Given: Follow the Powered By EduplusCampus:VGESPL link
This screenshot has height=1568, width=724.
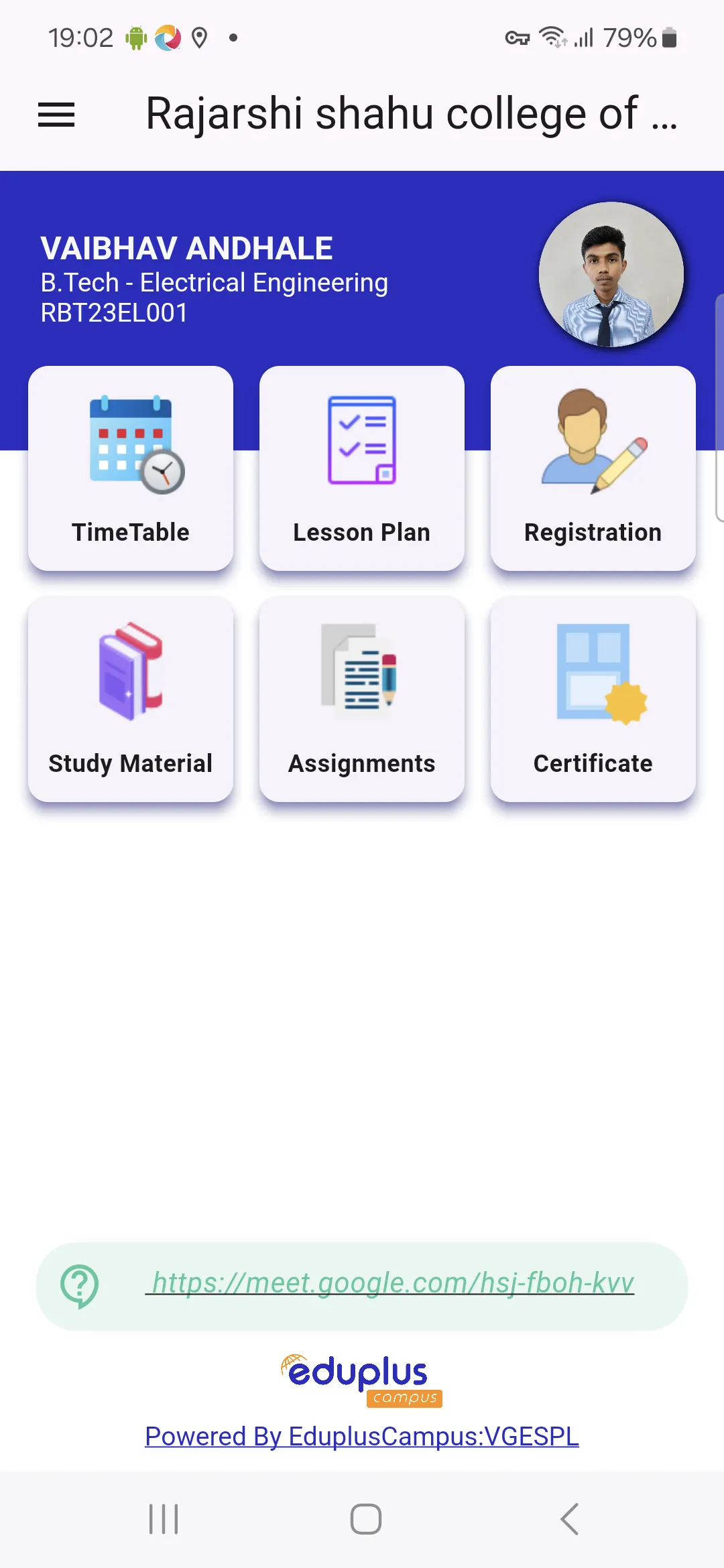Looking at the screenshot, I should 362,1436.
